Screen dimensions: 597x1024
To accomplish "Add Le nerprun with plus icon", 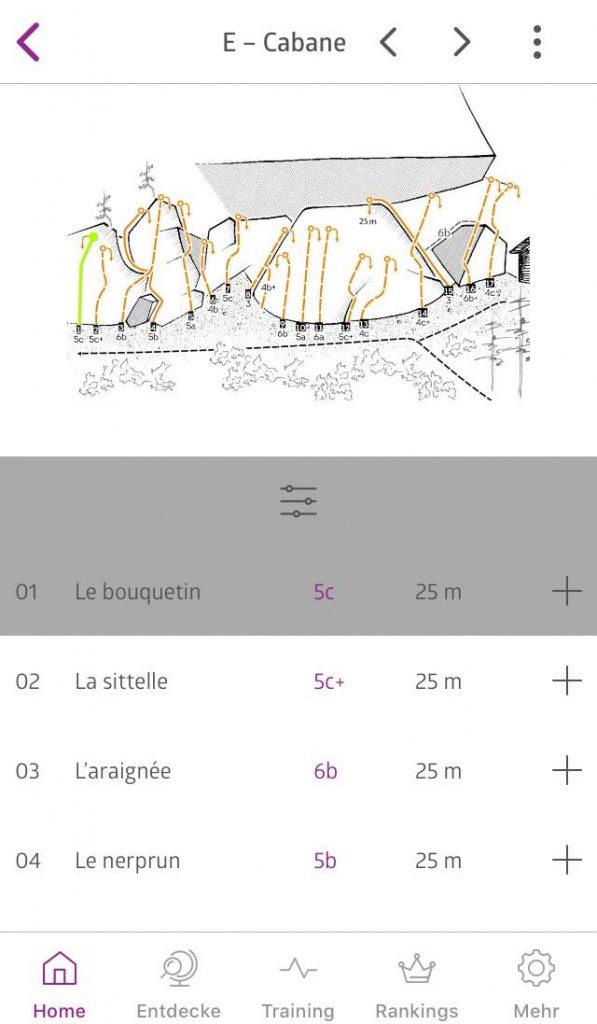I will click(x=567, y=860).
